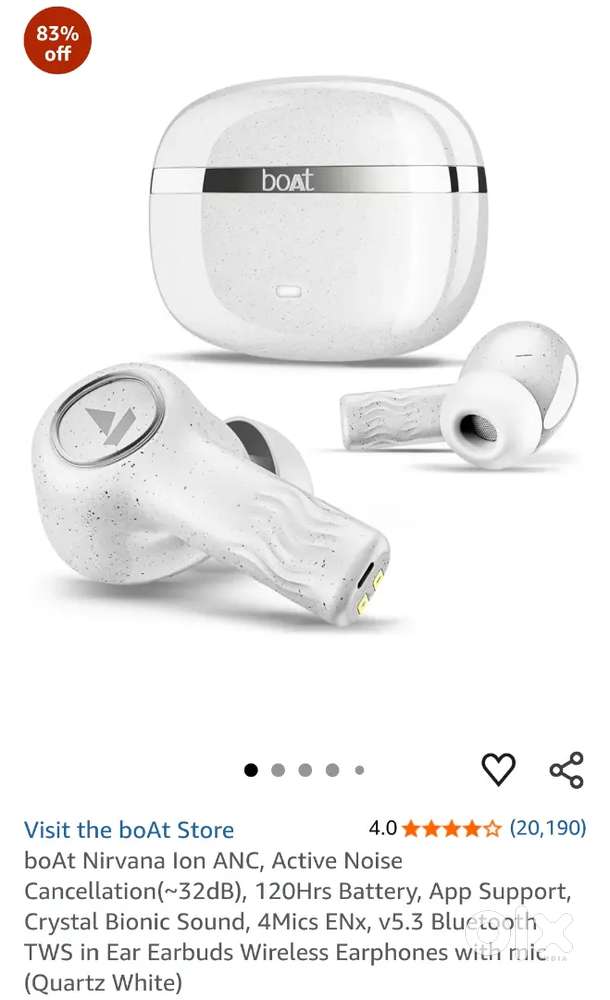Image resolution: width=610 pixels, height=1000 pixels.
Task: Visit the boAt Store link
Action: (129, 829)
